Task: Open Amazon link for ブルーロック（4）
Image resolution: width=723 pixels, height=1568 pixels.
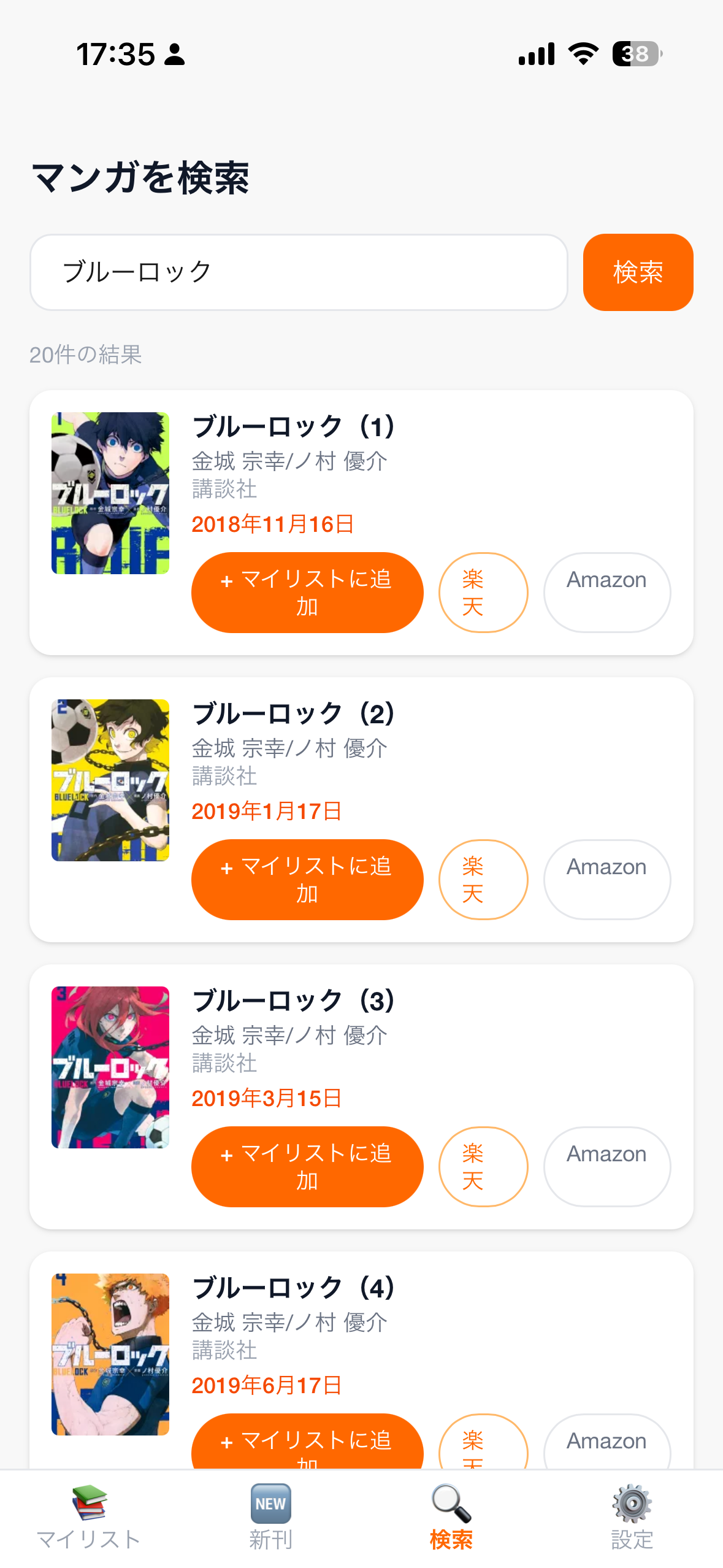Action: pyautogui.click(x=606, y=1440)
